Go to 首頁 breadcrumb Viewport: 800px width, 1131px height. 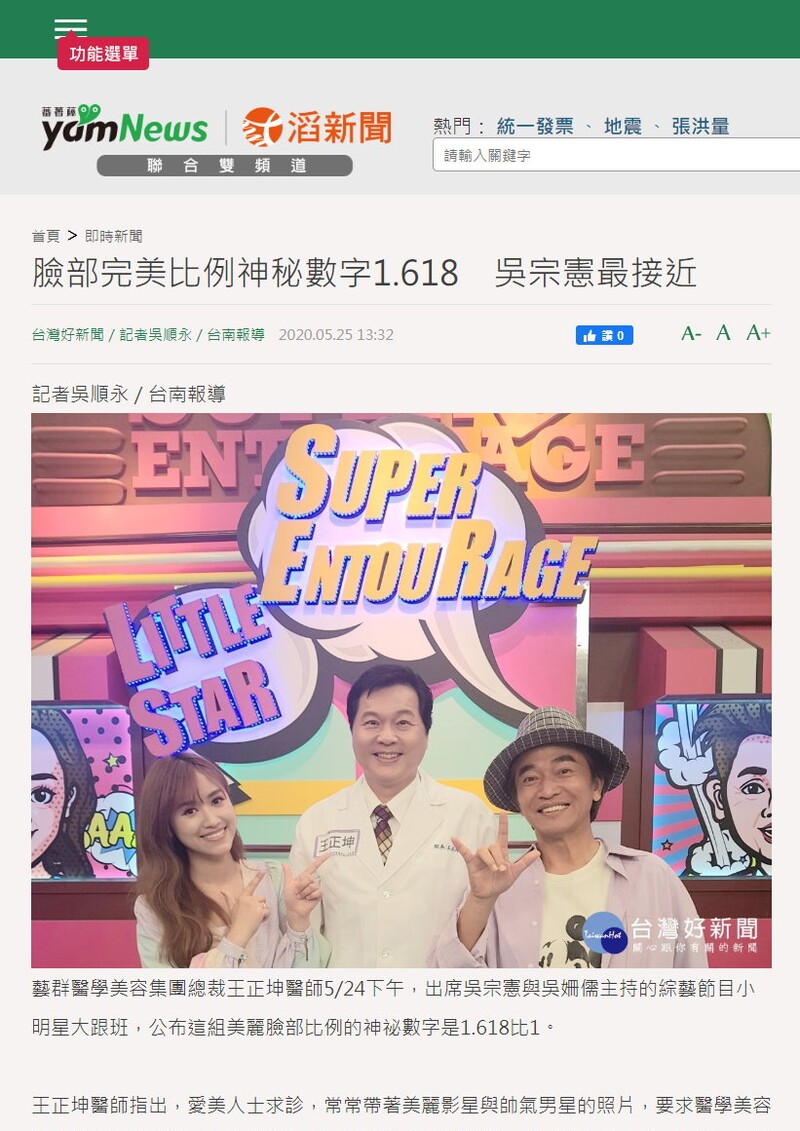tap(46, 236)
